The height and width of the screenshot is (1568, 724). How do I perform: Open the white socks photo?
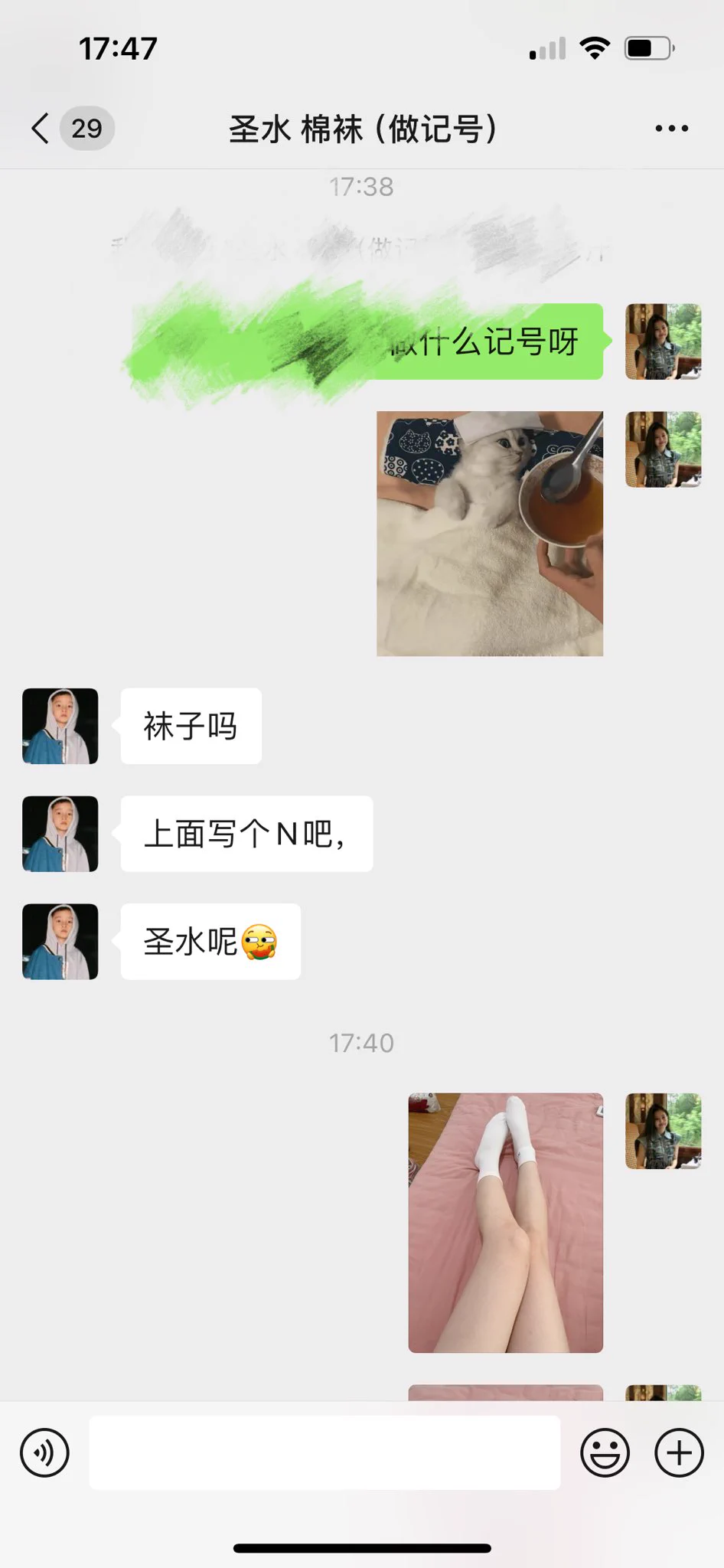[x=505, y=1223]
